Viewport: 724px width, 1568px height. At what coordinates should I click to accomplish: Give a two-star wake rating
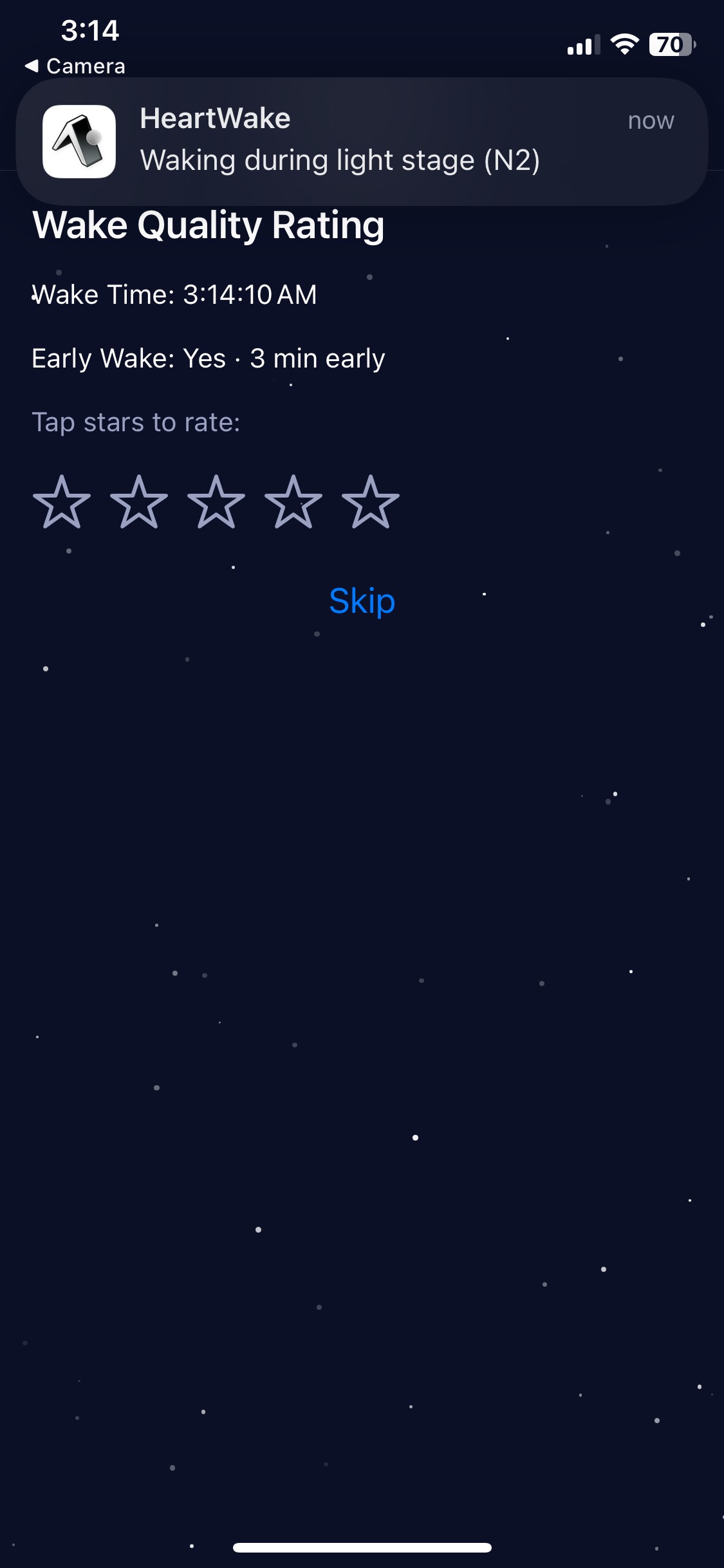pyautogui.click(x=139, y=503)
